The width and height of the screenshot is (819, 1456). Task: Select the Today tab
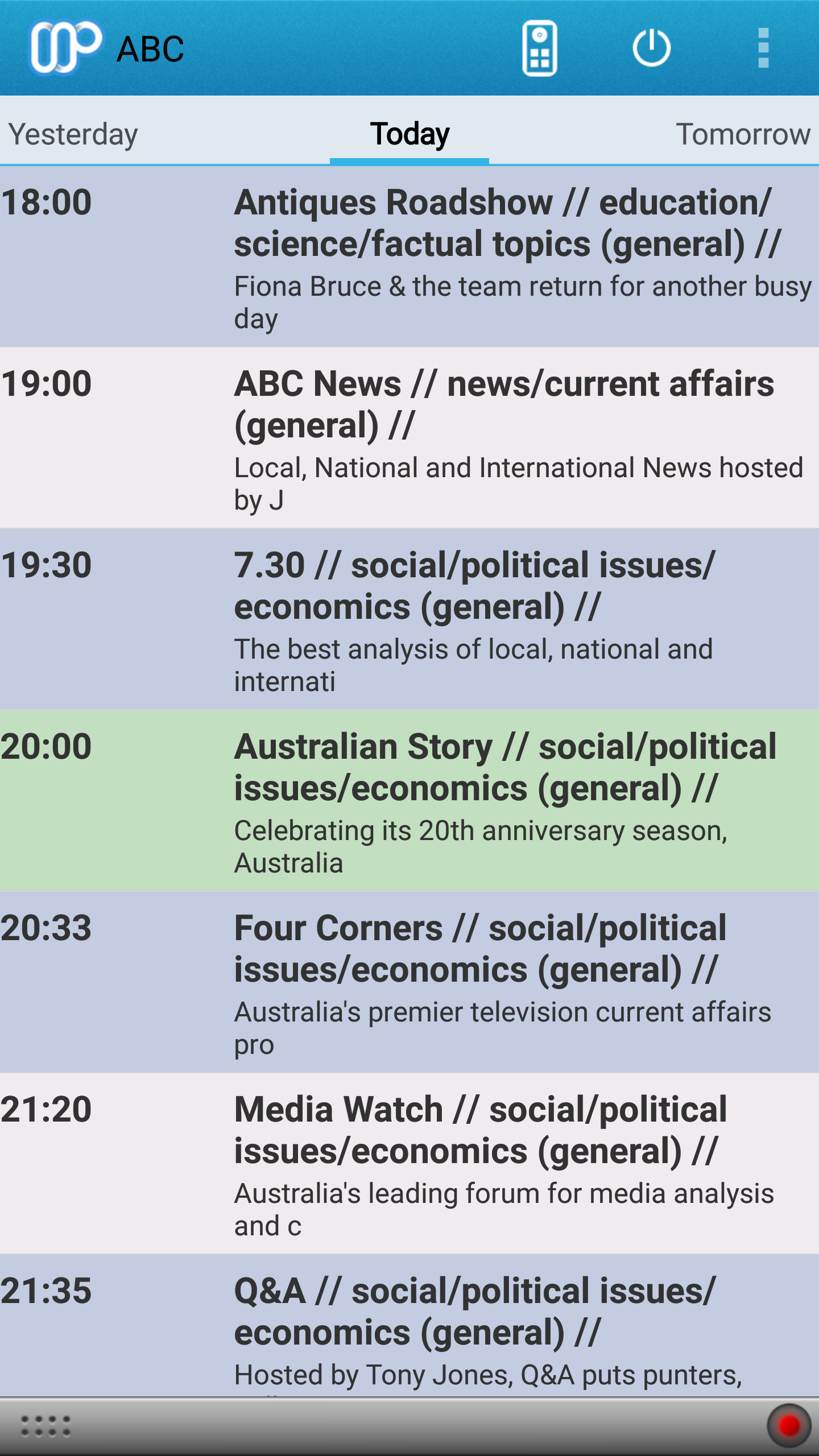coord(409,135)
